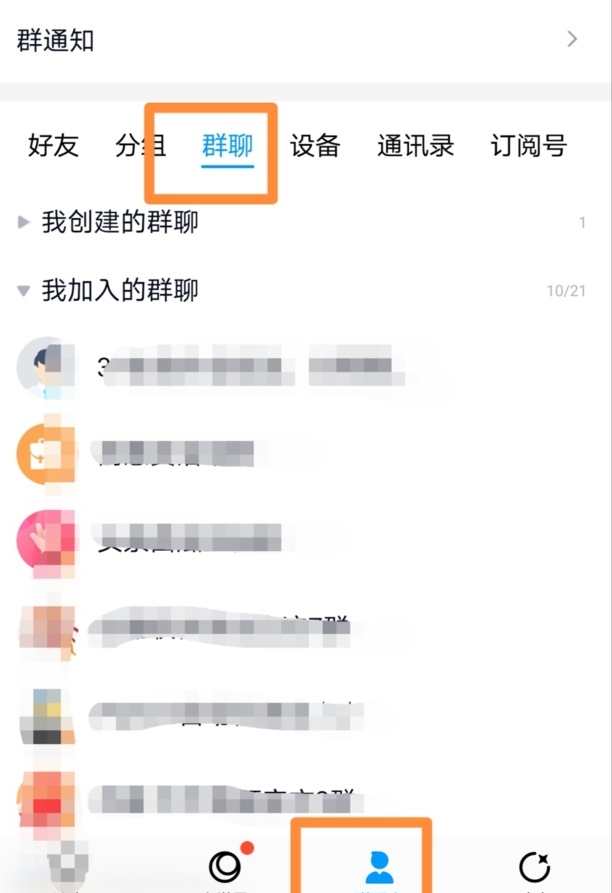Image resolution: width=612 pixels, height=893 pixels.
Task: Switch to the 好友 tab
Action: click(x=53, y=146)
